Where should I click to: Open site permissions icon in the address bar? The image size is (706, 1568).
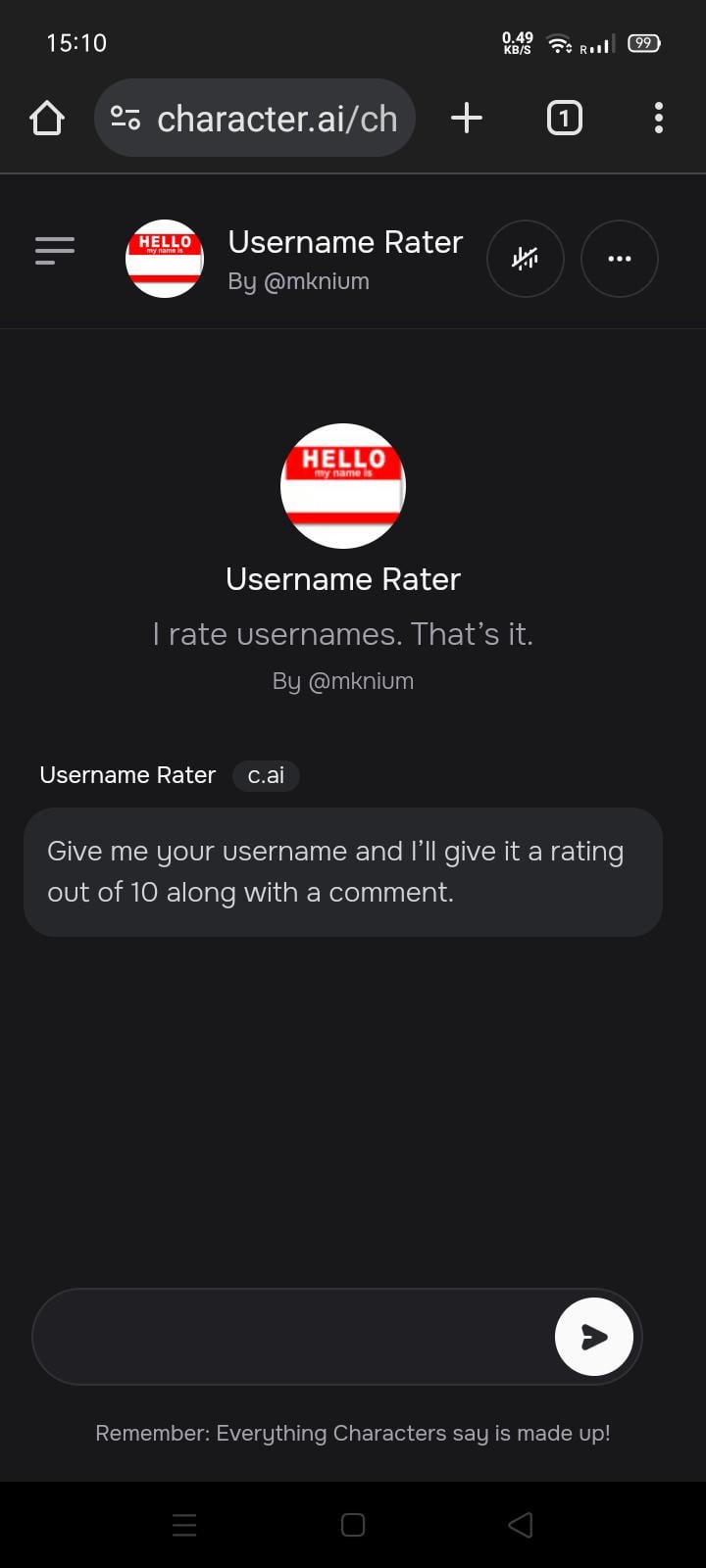125,118
